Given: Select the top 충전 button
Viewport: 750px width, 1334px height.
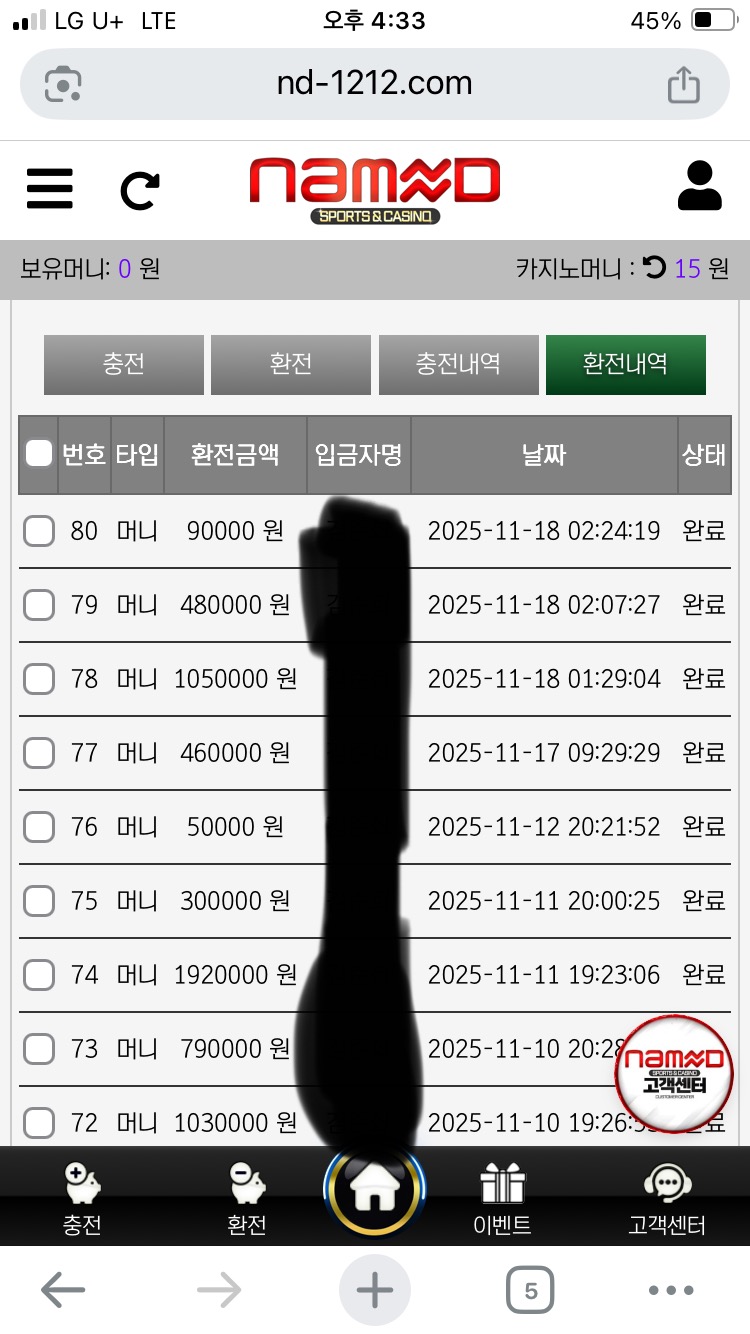Looking at the screenshot, I should 124,364.
